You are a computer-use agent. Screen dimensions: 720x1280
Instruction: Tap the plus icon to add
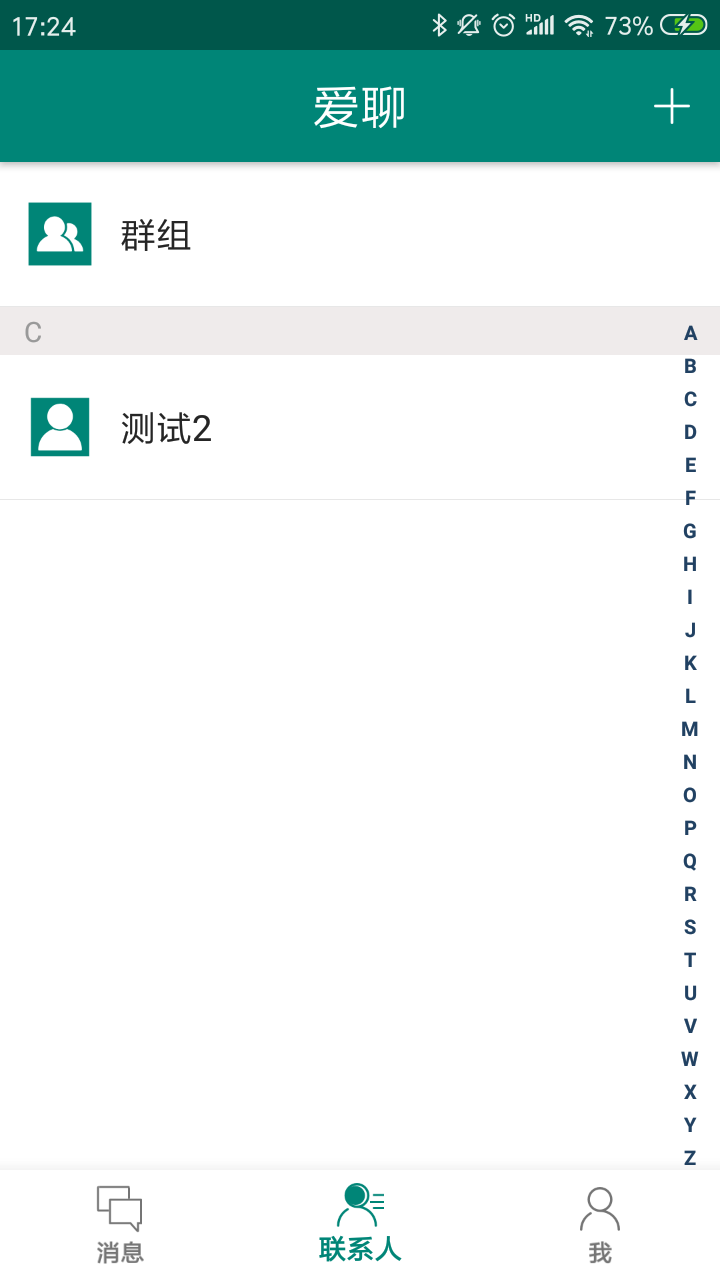click(x=671, y=106)
